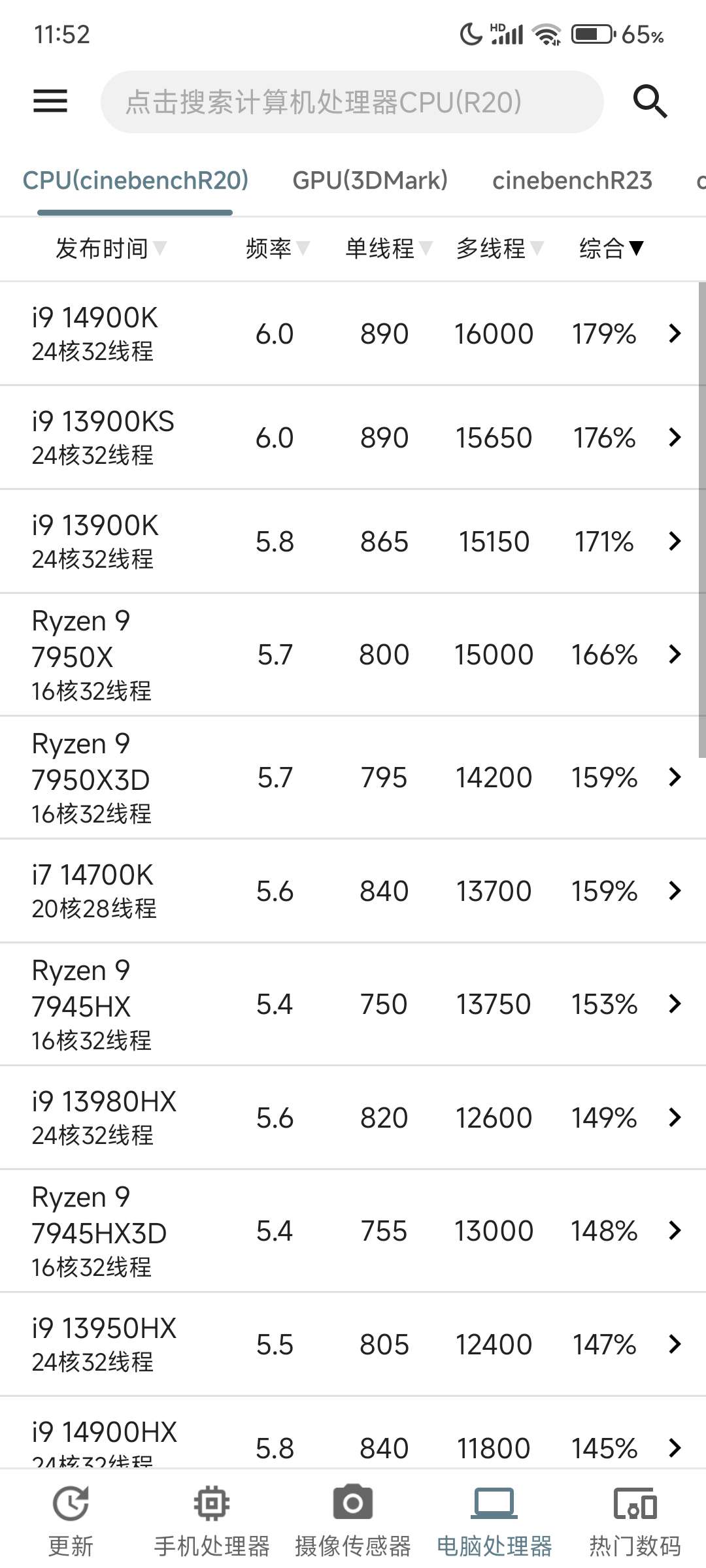Open the hamburger drawer menu

[50, 101]
